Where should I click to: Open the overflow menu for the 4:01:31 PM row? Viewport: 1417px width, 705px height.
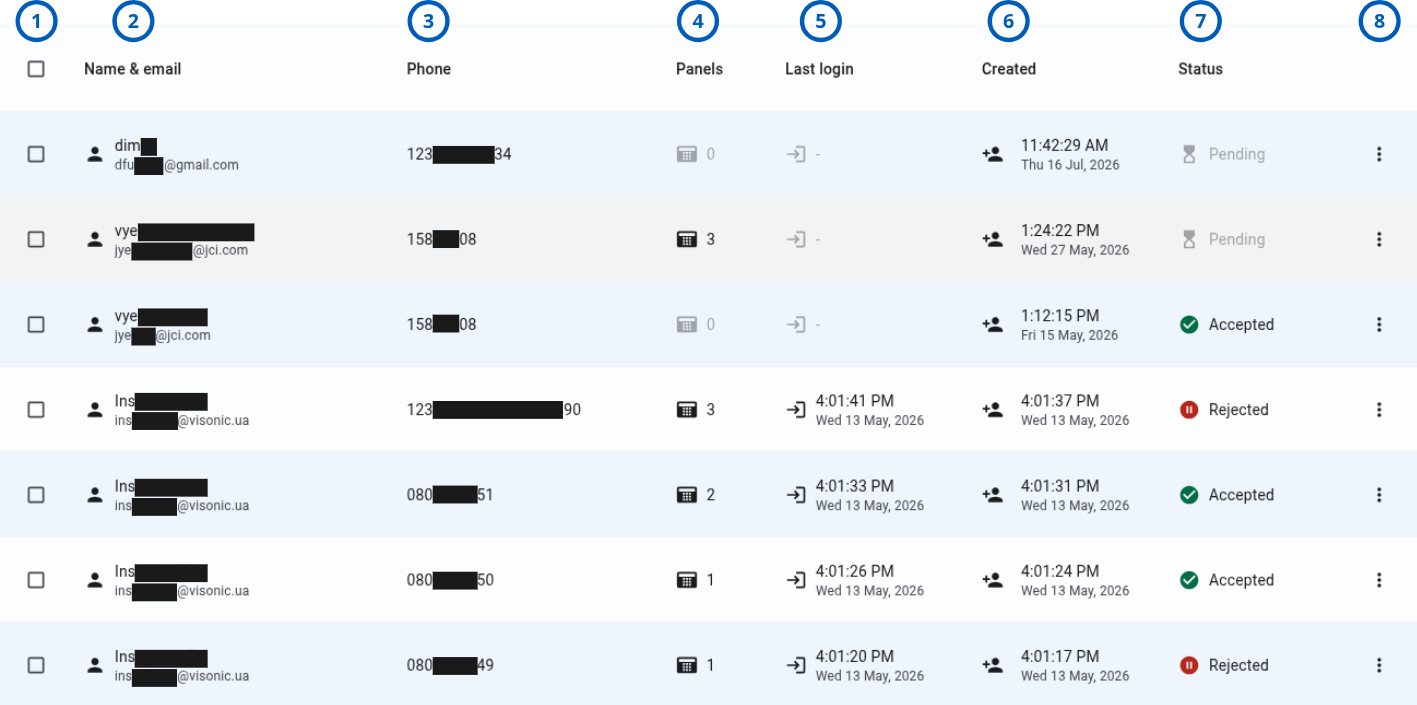coord(1379,495)
